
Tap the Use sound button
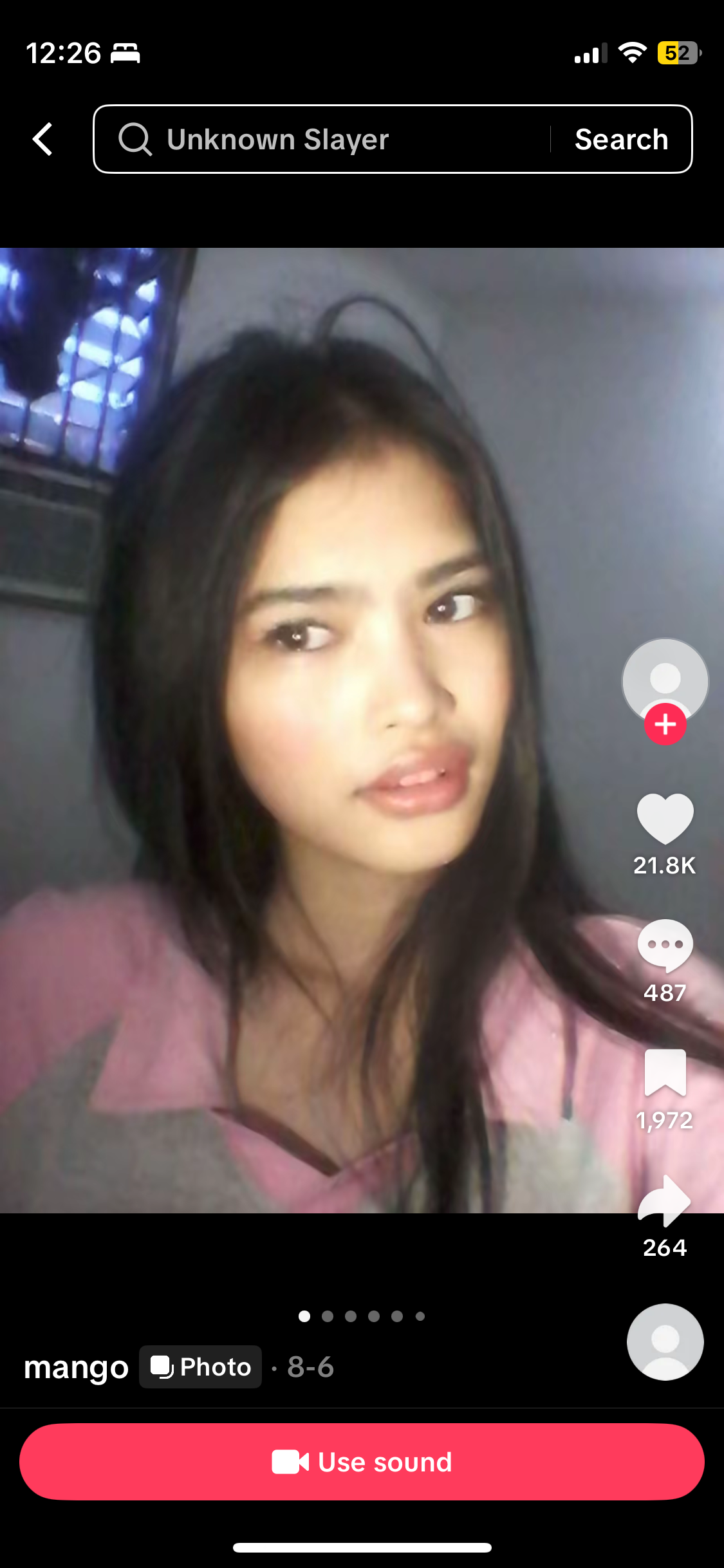point(362,1462)
